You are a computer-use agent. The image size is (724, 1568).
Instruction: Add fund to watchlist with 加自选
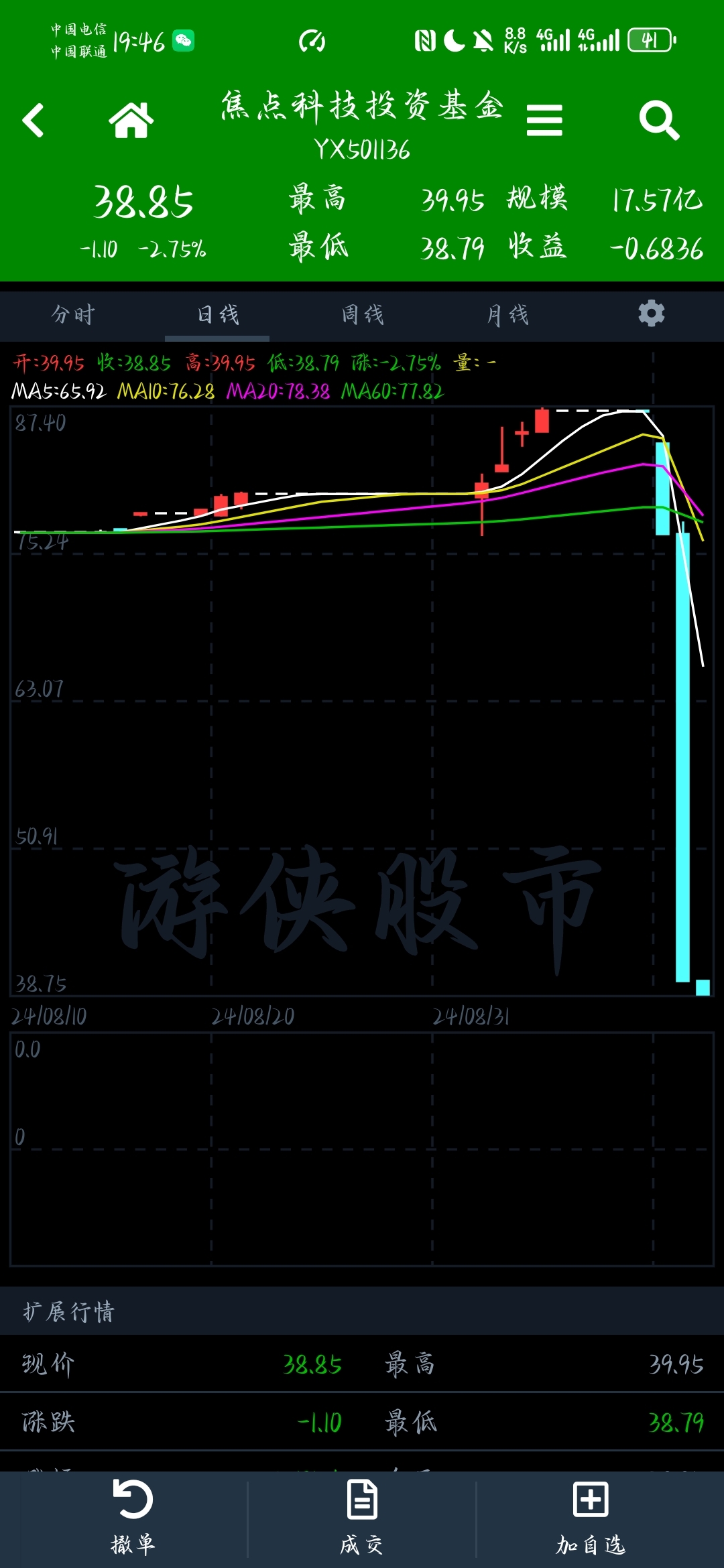(x=591, y=1518)
